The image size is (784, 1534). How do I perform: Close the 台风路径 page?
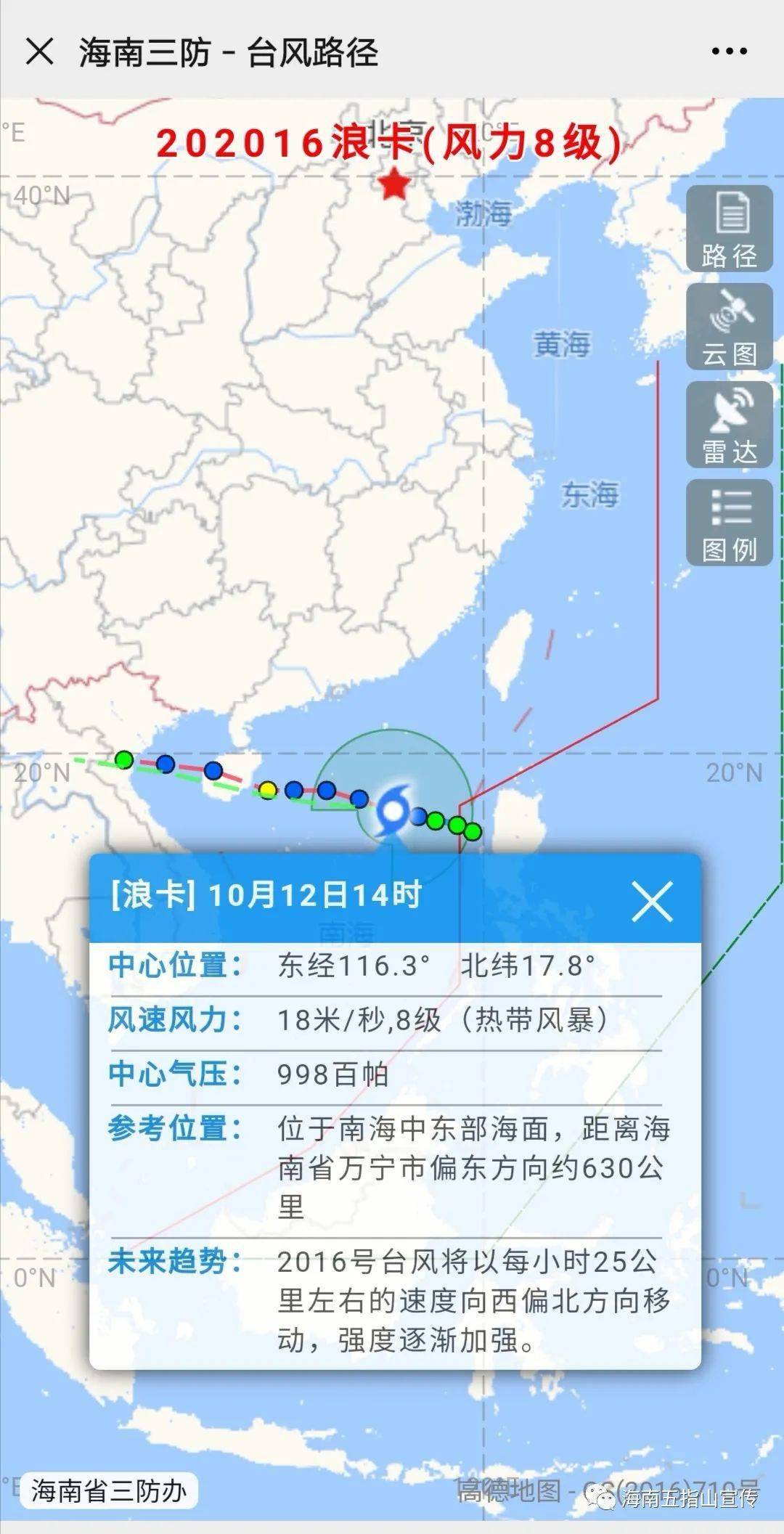(x=39, y=52)
